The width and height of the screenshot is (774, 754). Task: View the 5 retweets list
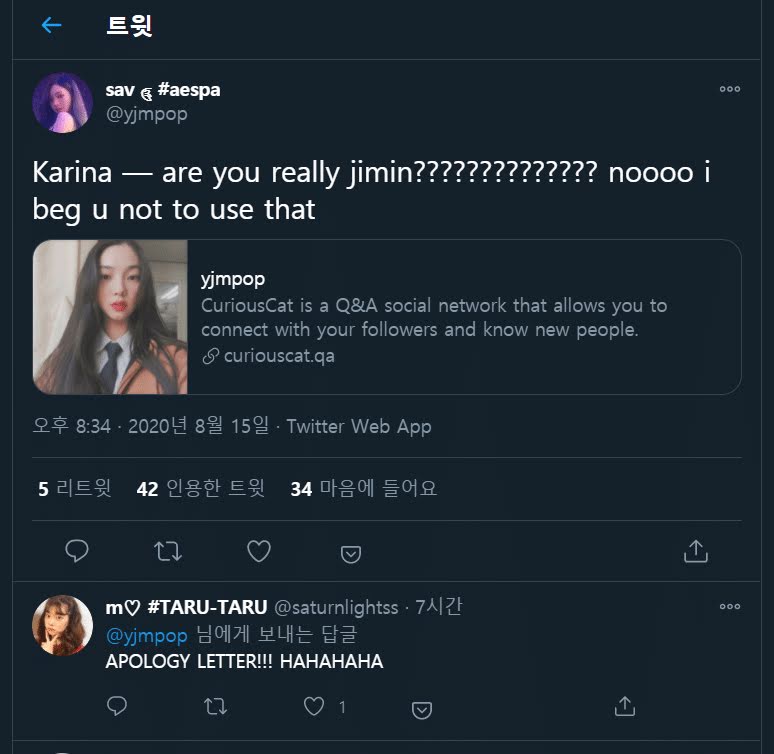point(75,488)
